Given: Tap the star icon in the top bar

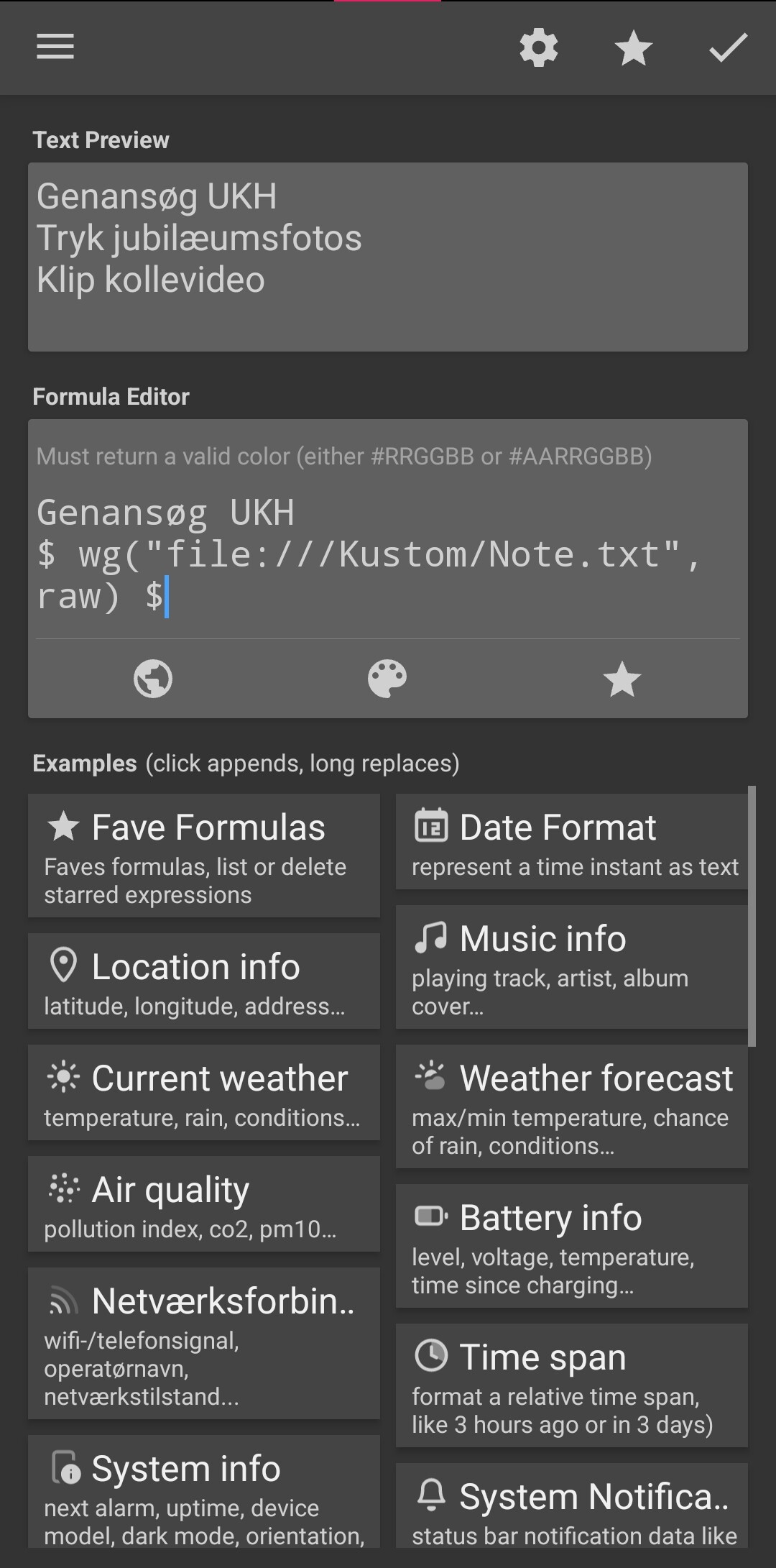Looking at the screenshot, I should coord(634,48).
